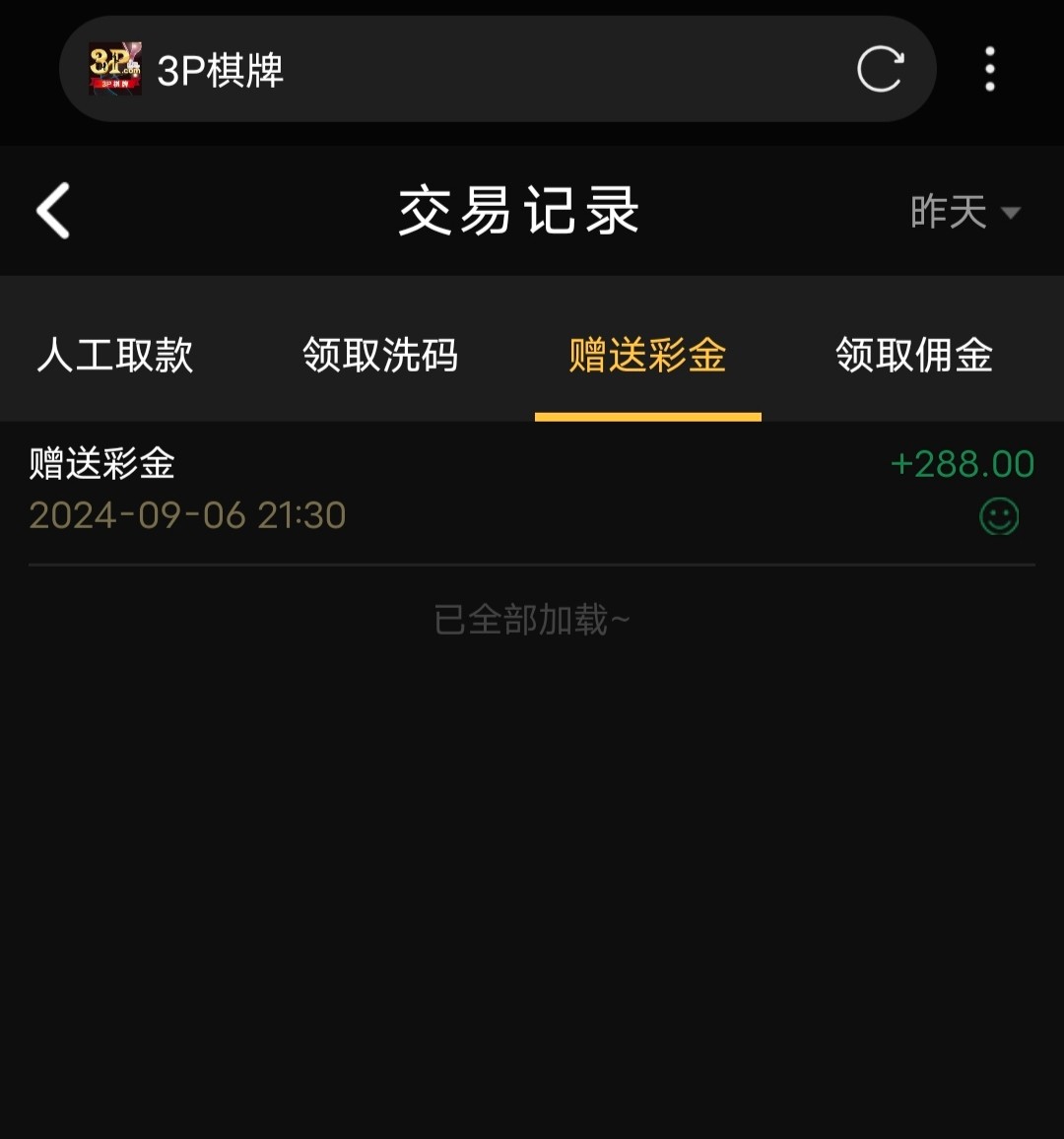Select the 领取洗码 tab
The width and height of the screenshot is (1064, 1139).
(380, 356)
